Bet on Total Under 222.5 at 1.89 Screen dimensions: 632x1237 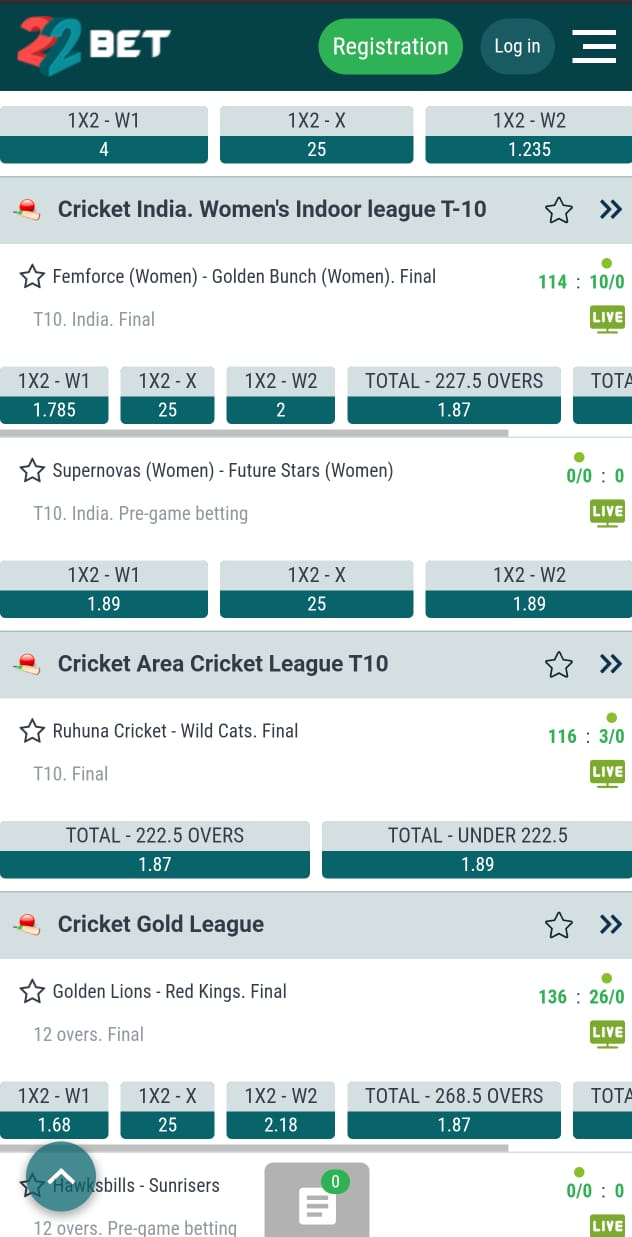[x=477, y=863]
